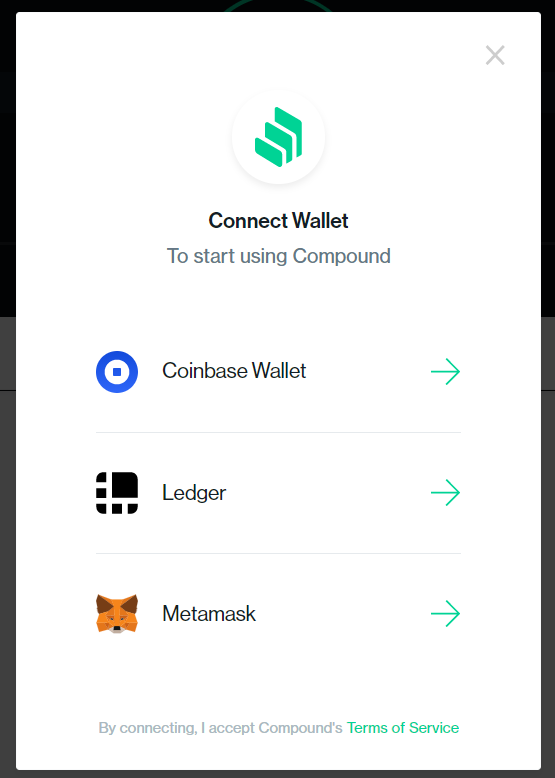Choose Ledger as the wallet

[x=278, y=493]
